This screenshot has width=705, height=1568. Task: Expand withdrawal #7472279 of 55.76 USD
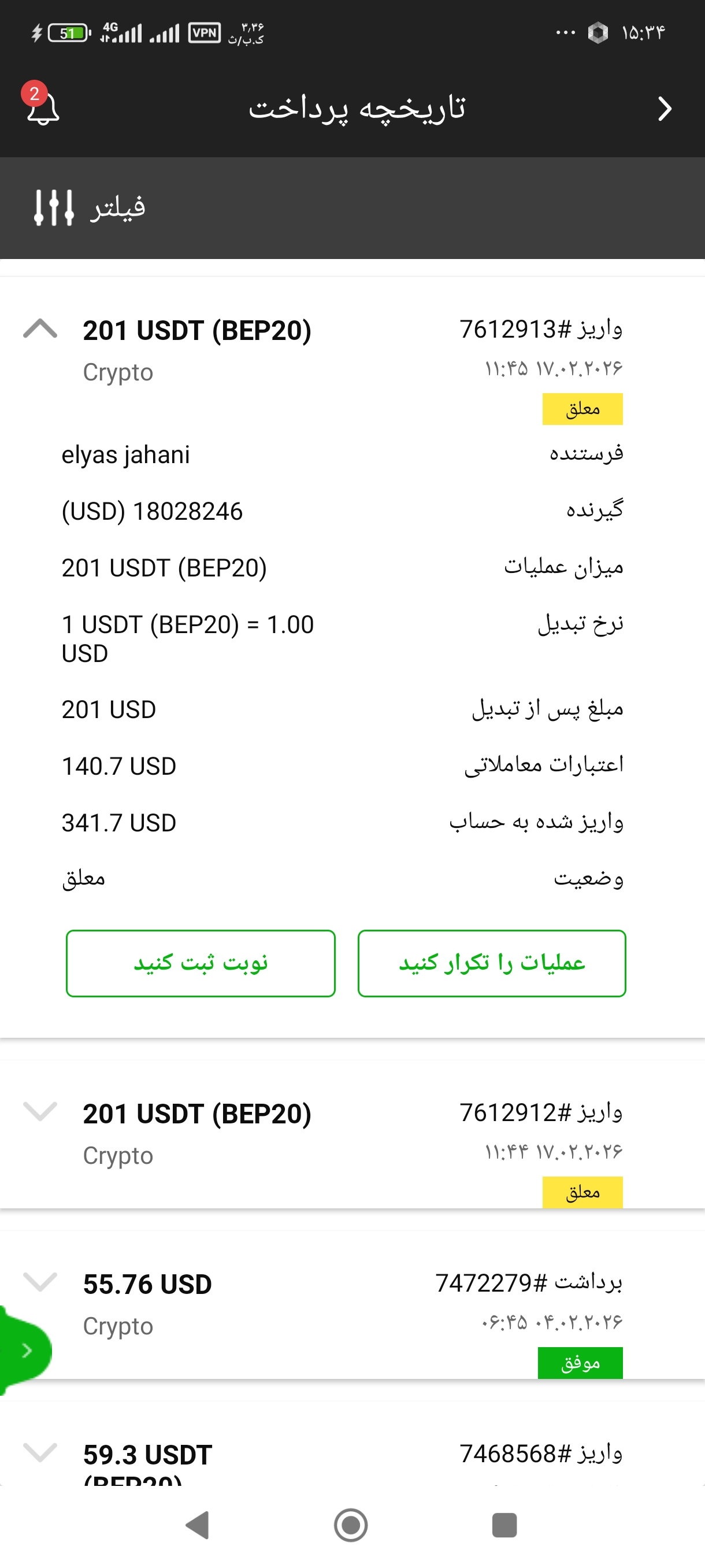(40, 1281)
